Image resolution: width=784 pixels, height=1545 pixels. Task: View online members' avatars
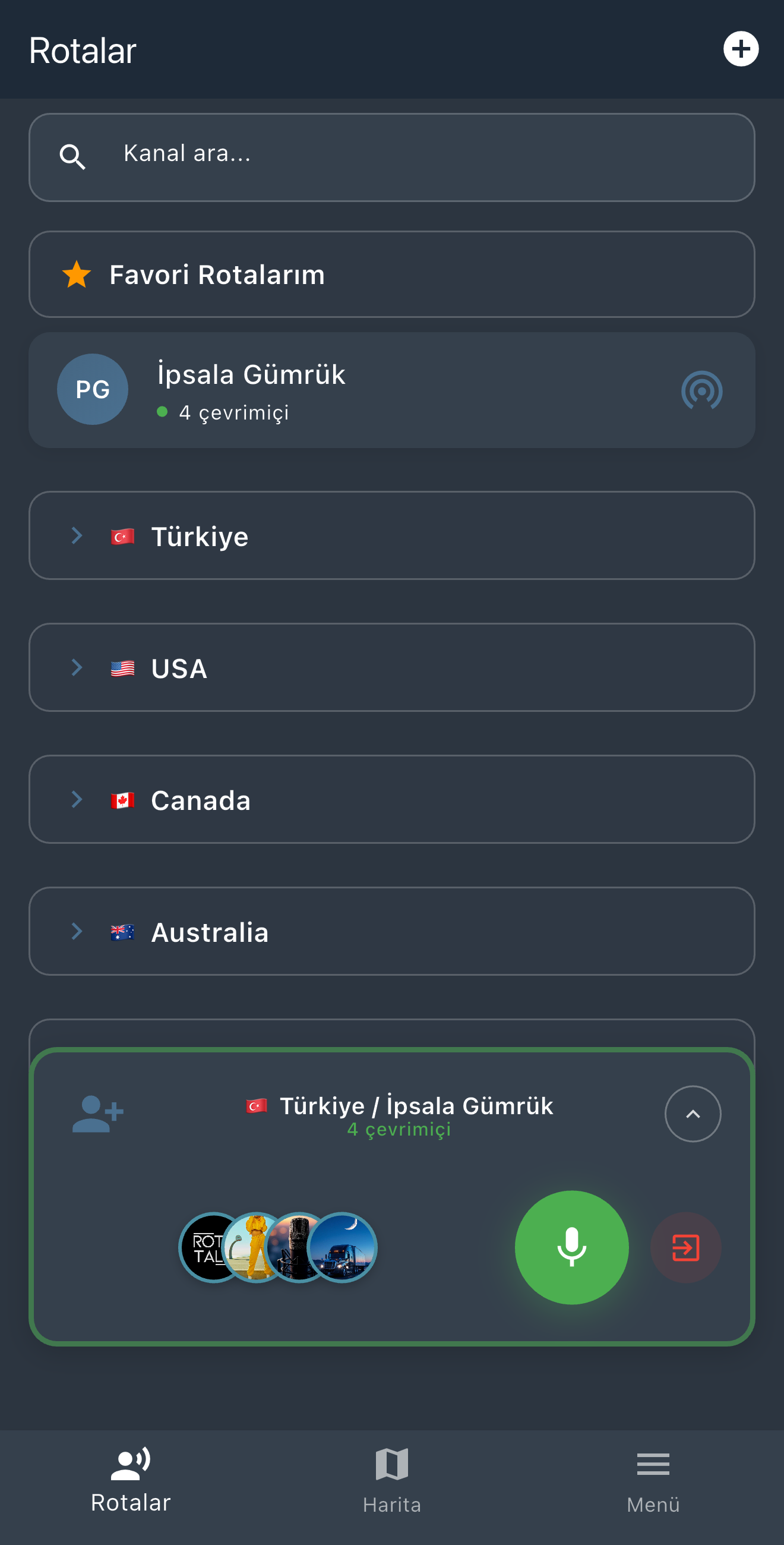(278, 1247)
